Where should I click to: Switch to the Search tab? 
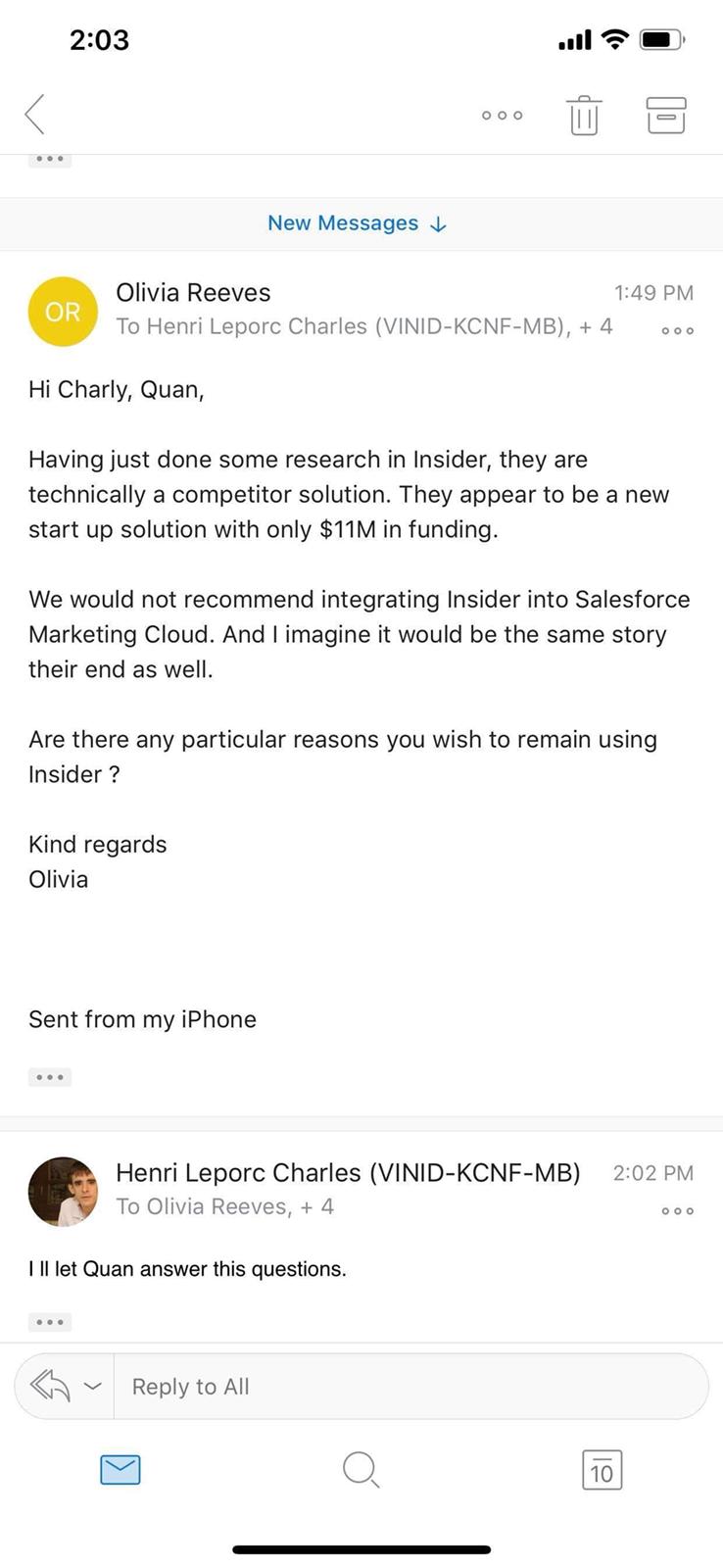[361, 1470]
